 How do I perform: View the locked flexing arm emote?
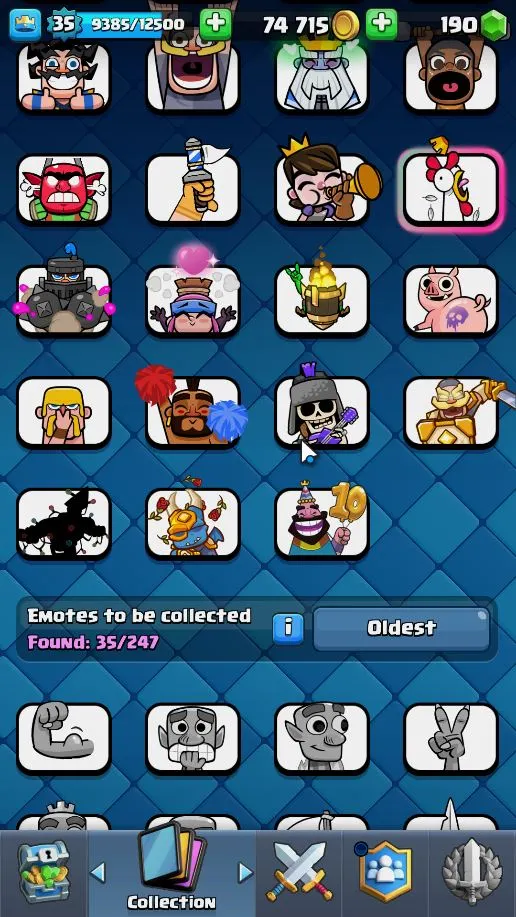click(x=63, y=738)
